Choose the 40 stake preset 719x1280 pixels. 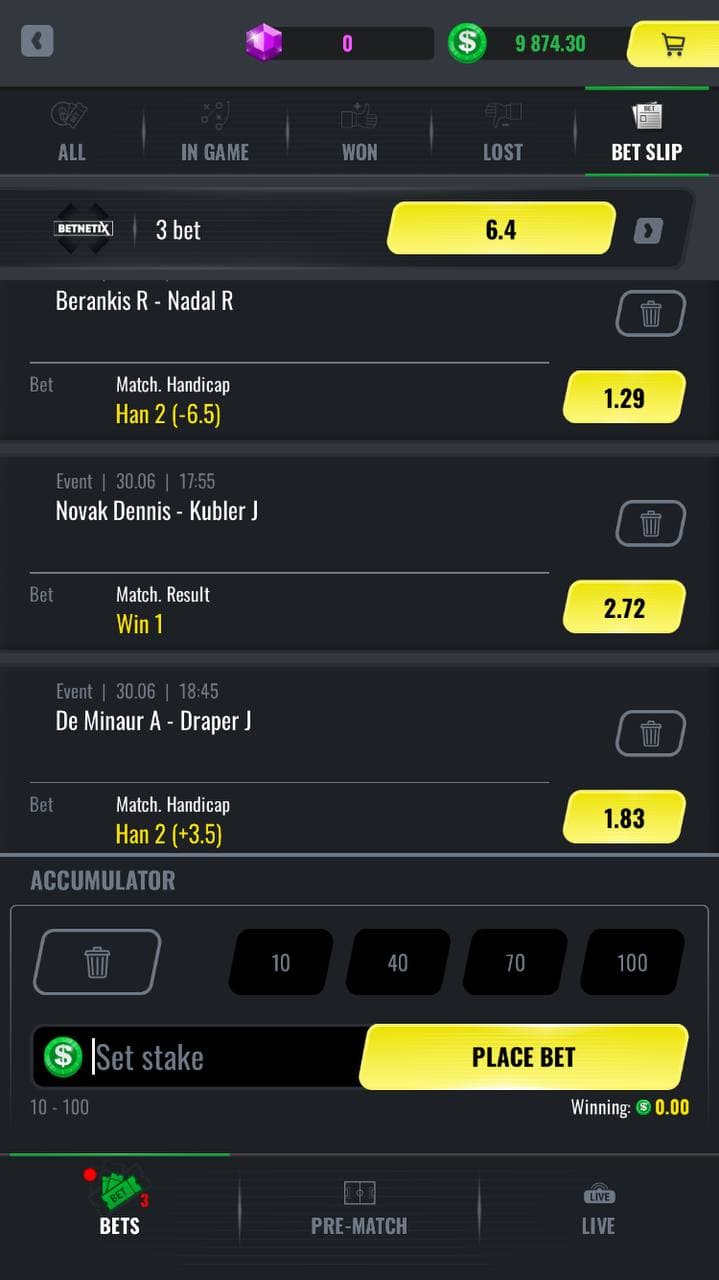(x=398, y=962)
